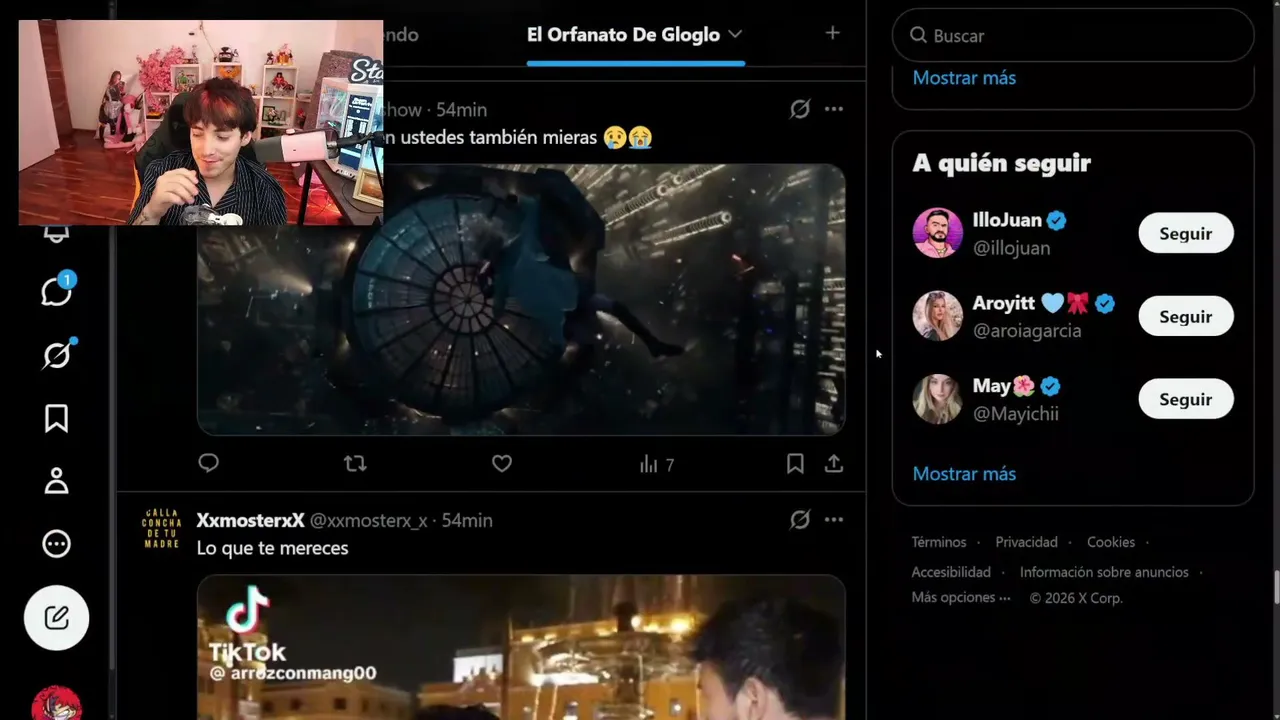
Task: Open profile from the sidebar
Action: click(56, 481)
